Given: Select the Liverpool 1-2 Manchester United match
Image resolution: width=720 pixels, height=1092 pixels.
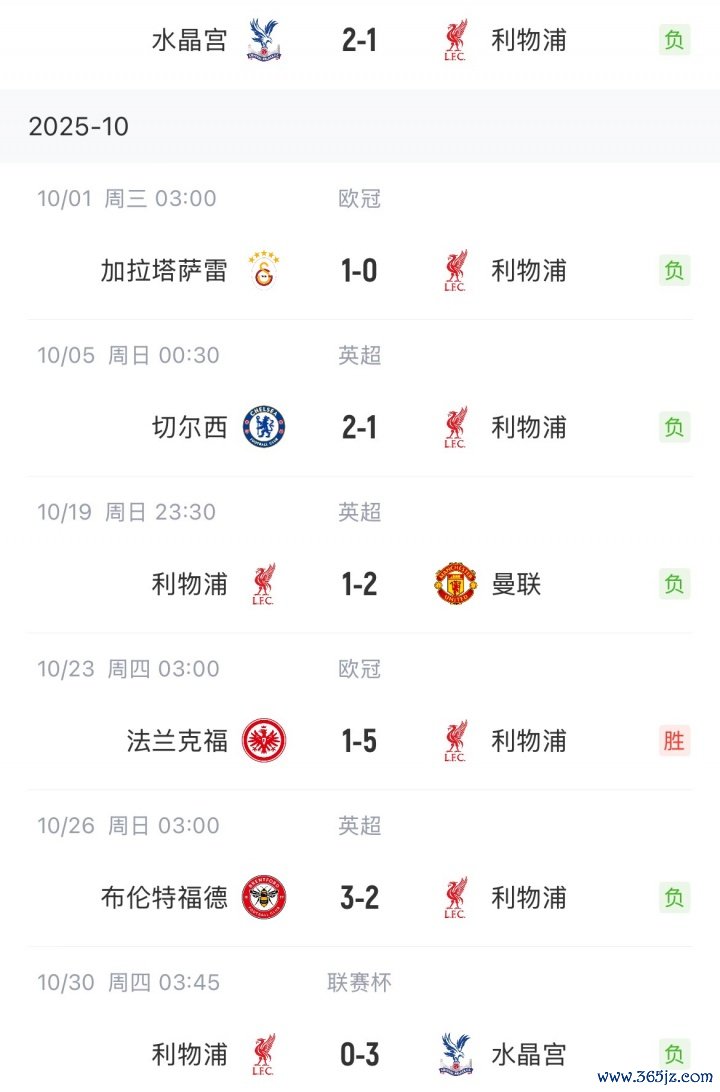Looking at the screenshot, I should click(x=359, y=584).
